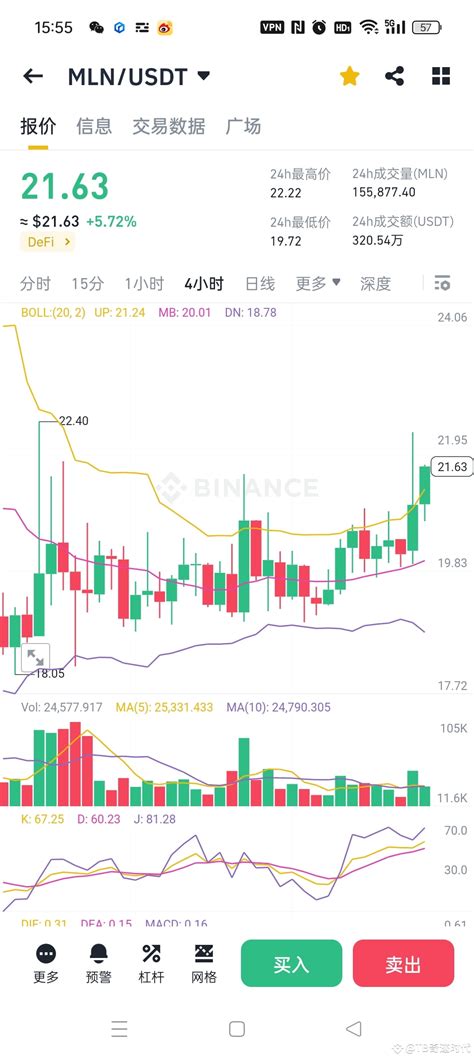Switch to the 信息 tab
Viewport: 474px width, 1058px height.
pos(94,126)
